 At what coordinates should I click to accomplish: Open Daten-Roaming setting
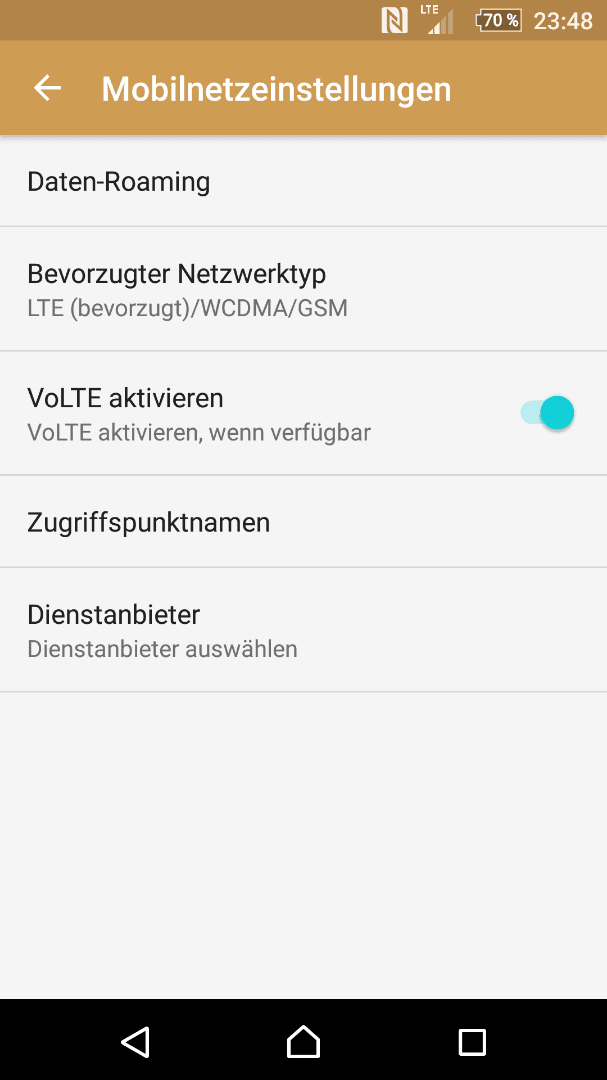coord(303,181)
